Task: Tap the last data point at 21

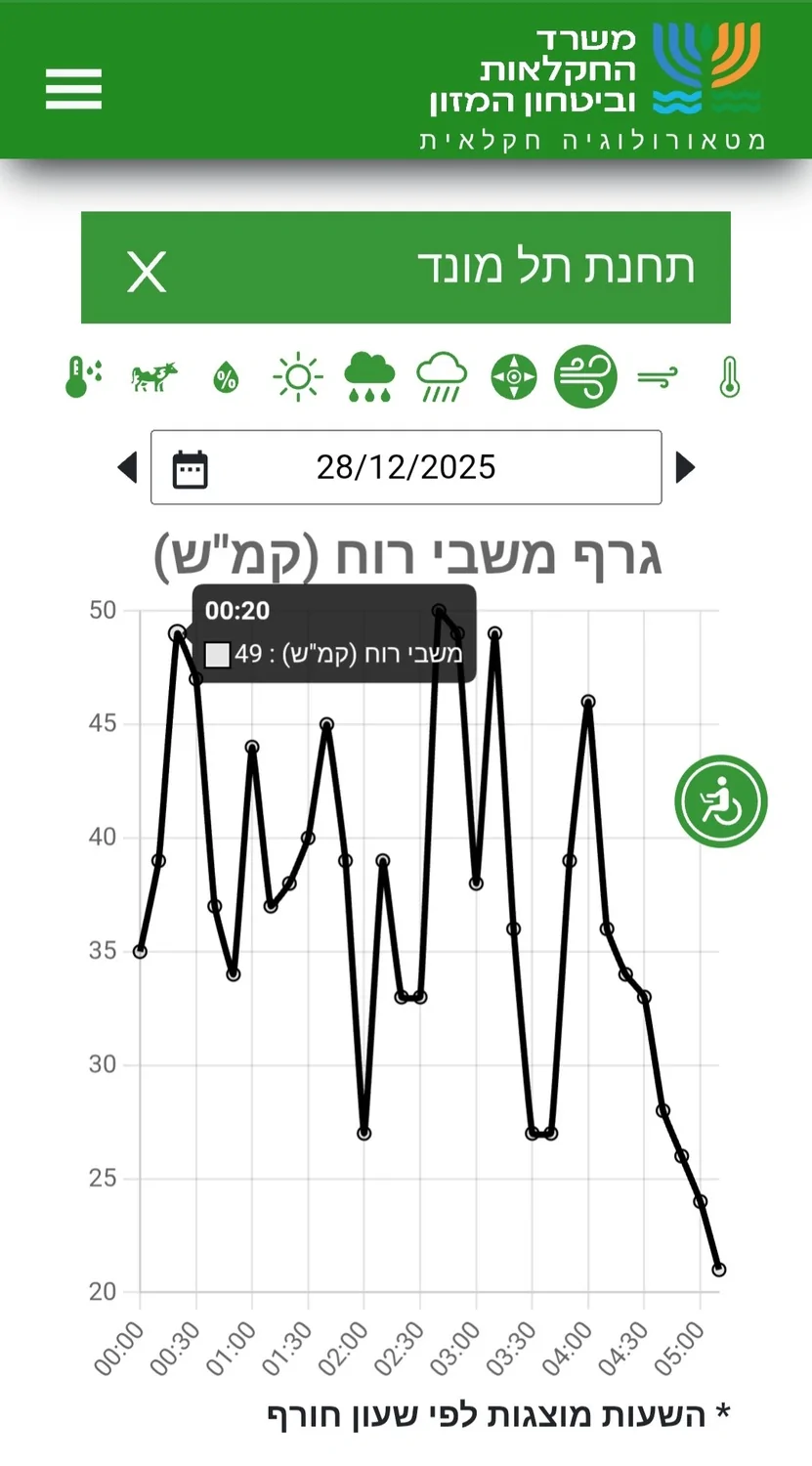Action: coord(719,1270)
